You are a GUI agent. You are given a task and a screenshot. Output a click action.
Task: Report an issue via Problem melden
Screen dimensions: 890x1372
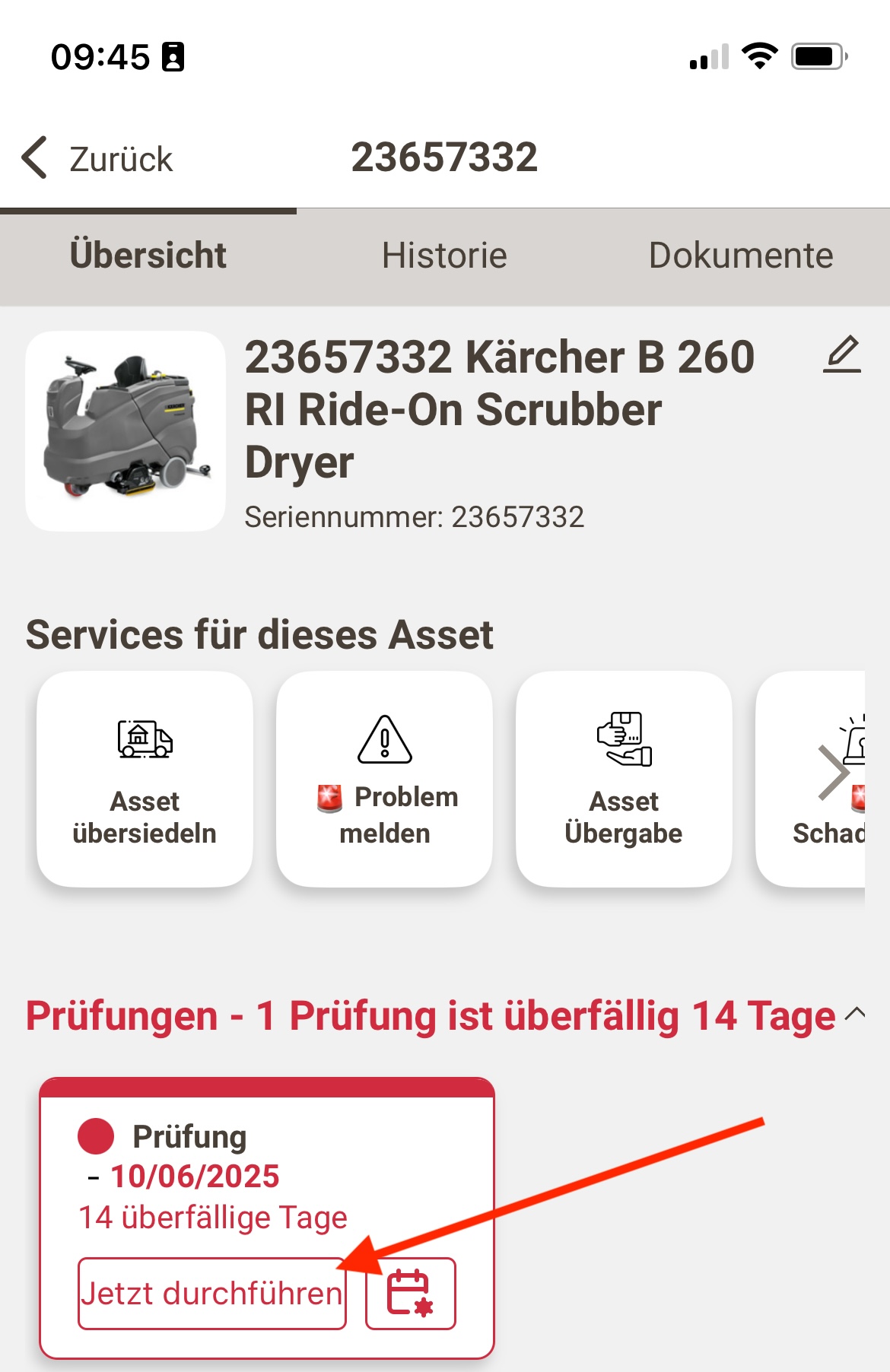pos(384,779)
